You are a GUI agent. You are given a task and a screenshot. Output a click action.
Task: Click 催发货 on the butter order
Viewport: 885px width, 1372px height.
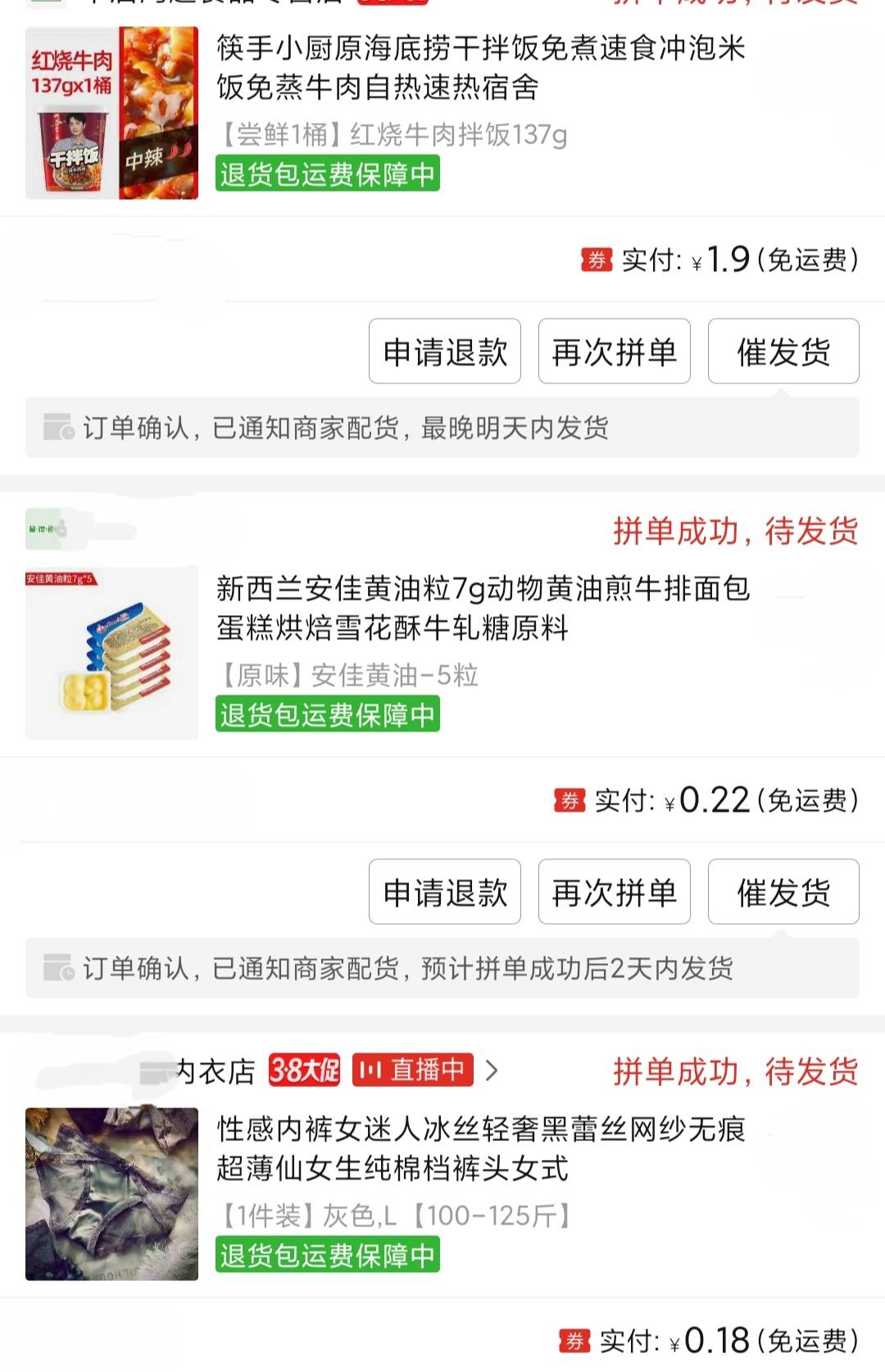(783, 892)
